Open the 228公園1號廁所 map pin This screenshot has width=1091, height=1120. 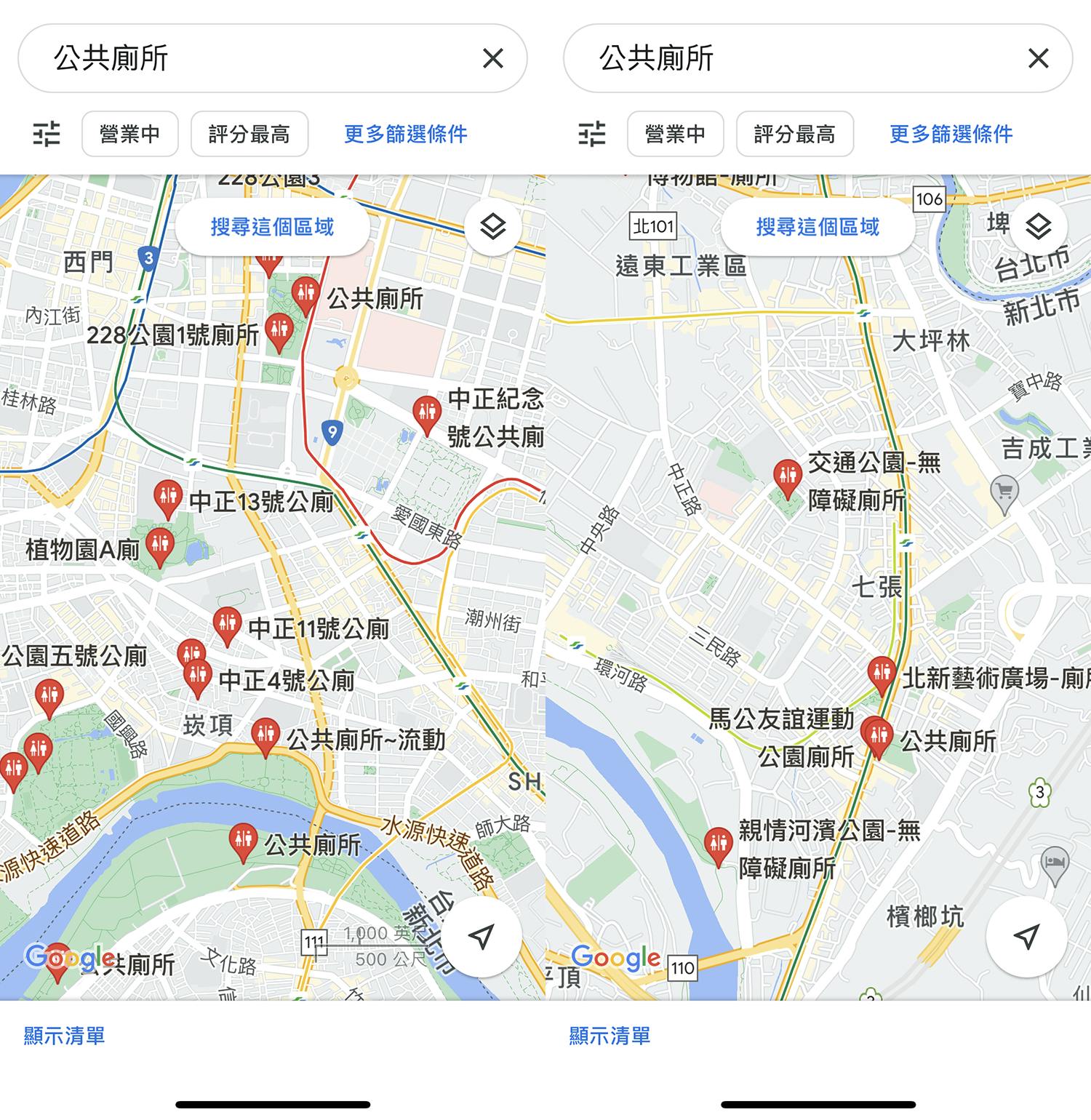[x=279, y=331]
